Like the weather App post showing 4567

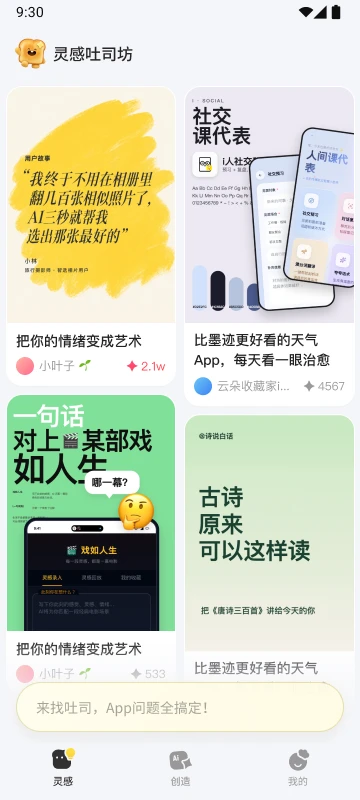tap(324, 386)
